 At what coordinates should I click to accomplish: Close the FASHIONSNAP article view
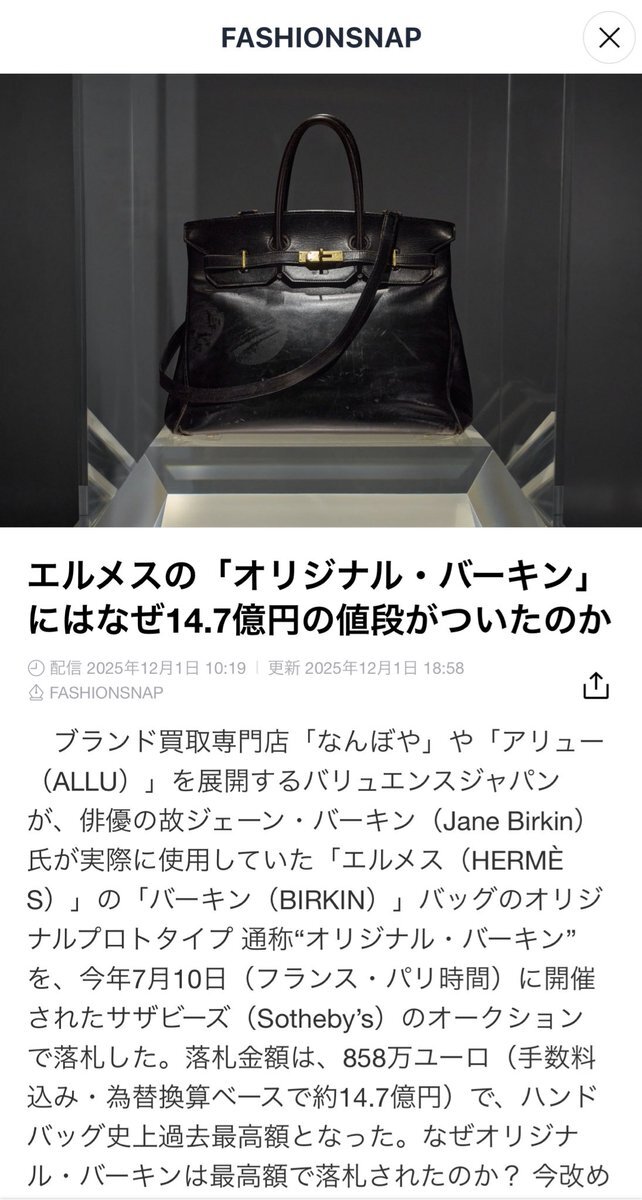pyautogui.click(x=608, y=38)
